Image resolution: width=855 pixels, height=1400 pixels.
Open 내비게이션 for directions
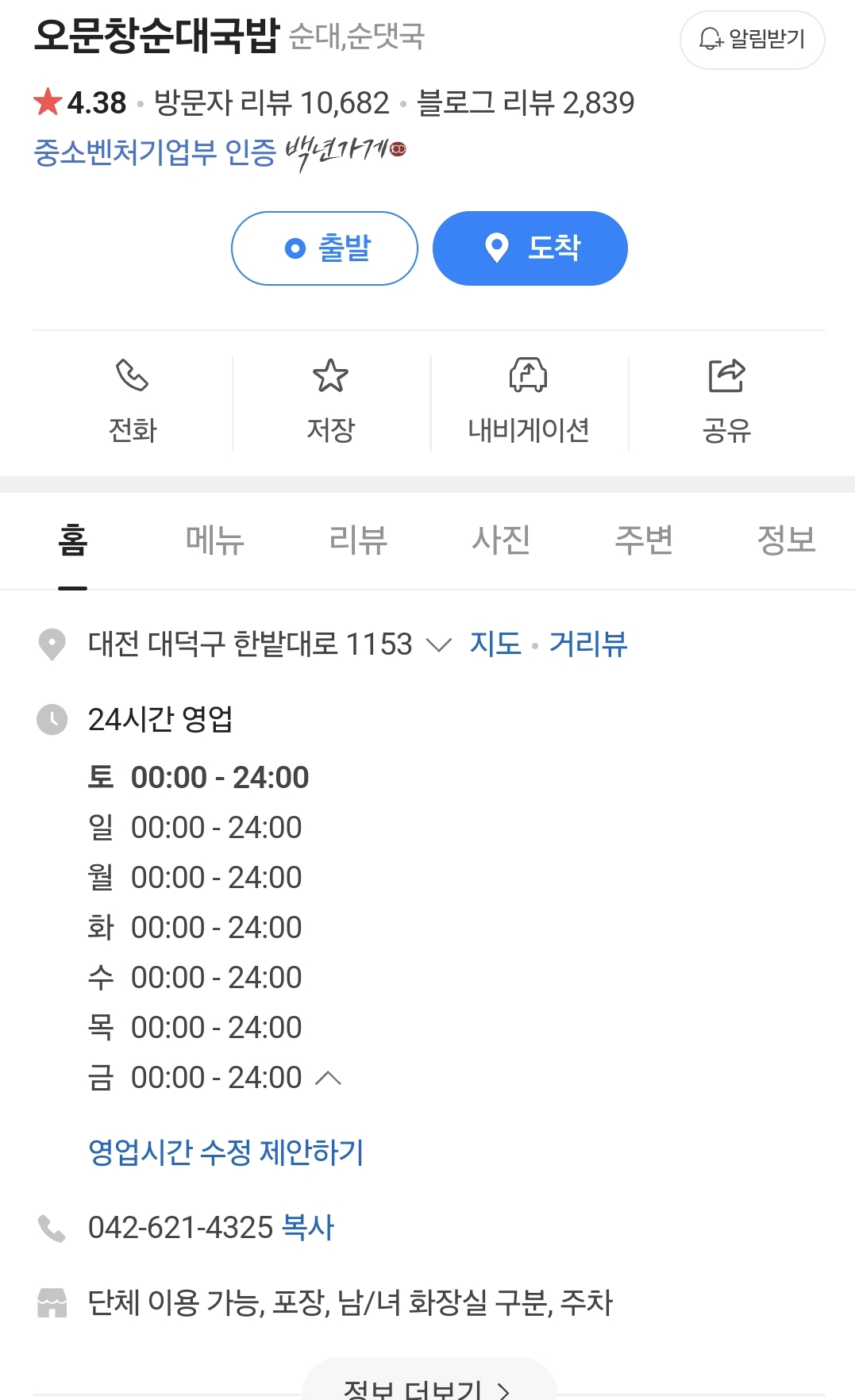pyautogui.click(x=529, y=402)
